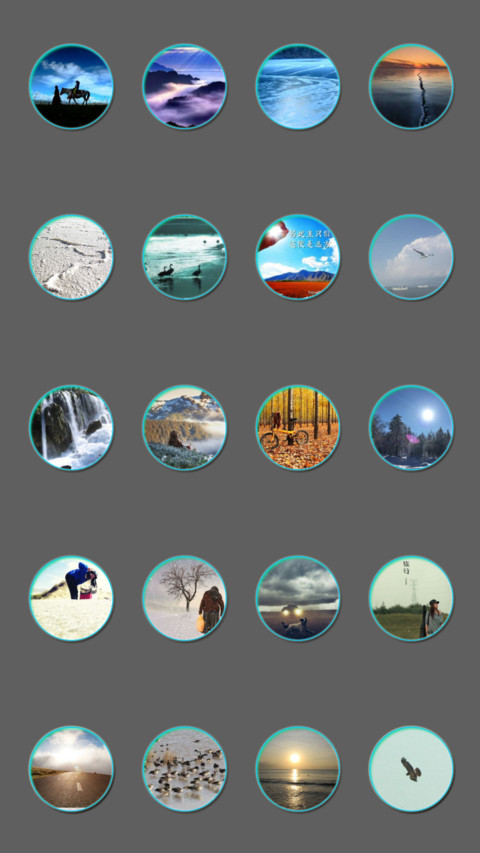Open the person in blue jacket bending photo
The width and height of the screenshot is (480, 853).
tap(71, 598)
